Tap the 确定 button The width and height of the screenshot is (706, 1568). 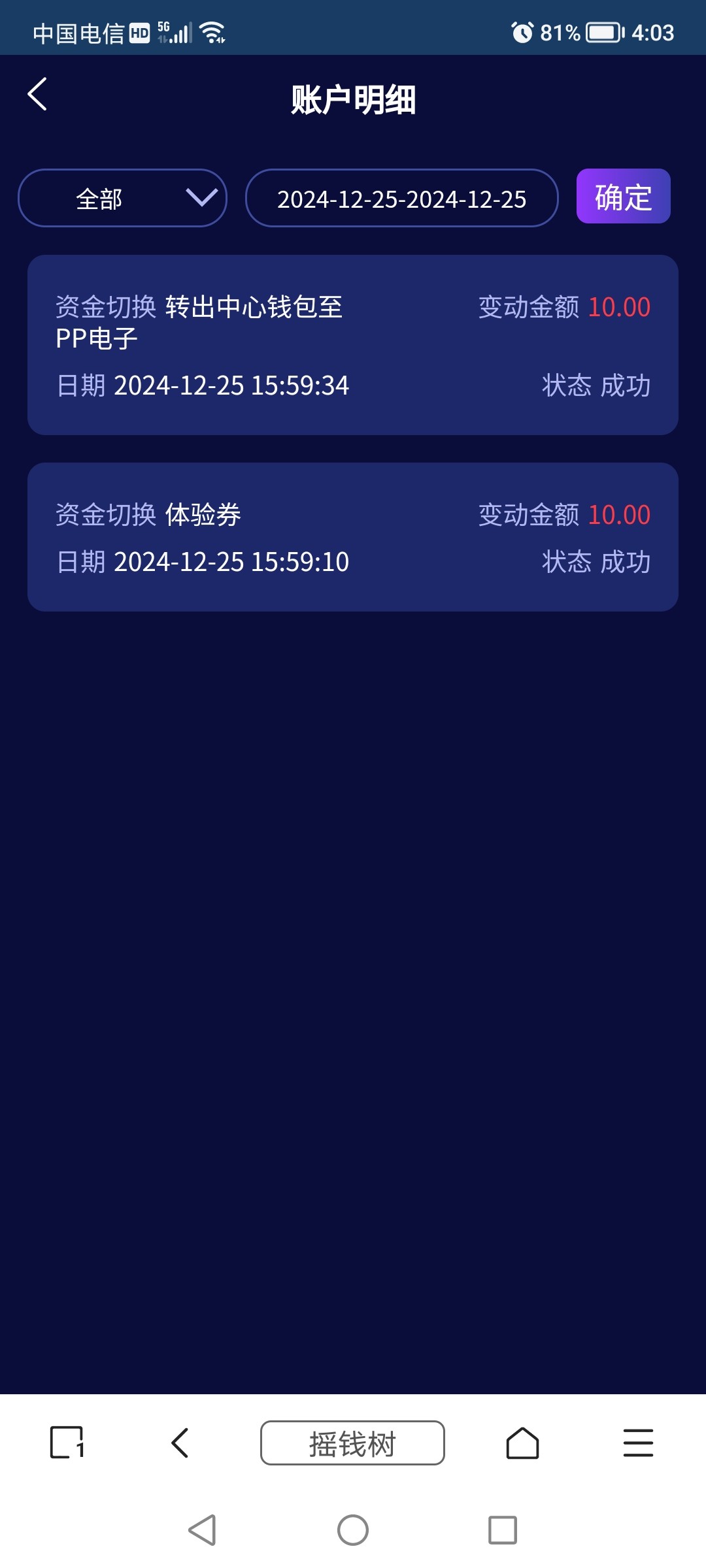click(x=623, y=196)
